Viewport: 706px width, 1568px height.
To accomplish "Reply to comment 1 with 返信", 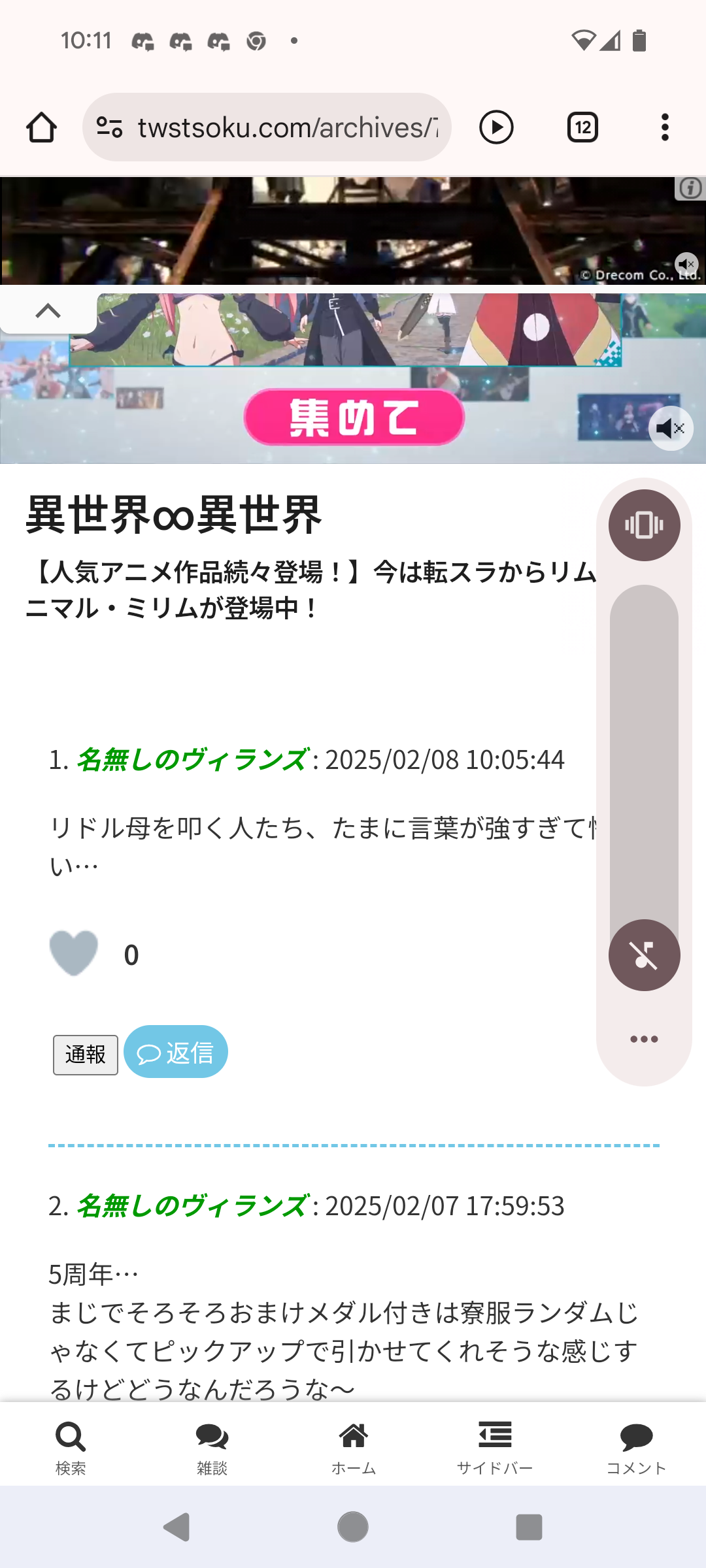I will (176, 1052).
